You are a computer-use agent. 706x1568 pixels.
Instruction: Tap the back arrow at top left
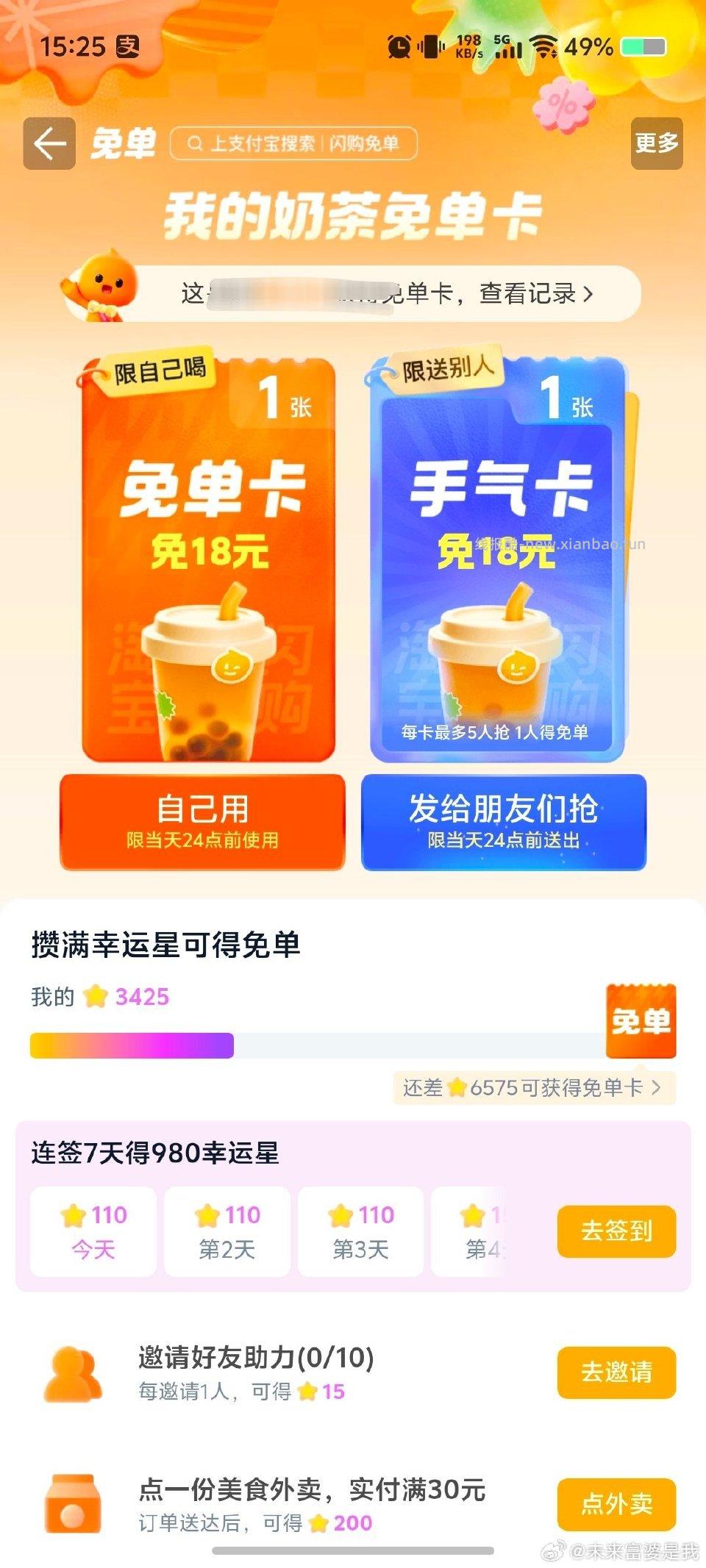[x=49, y=143]
